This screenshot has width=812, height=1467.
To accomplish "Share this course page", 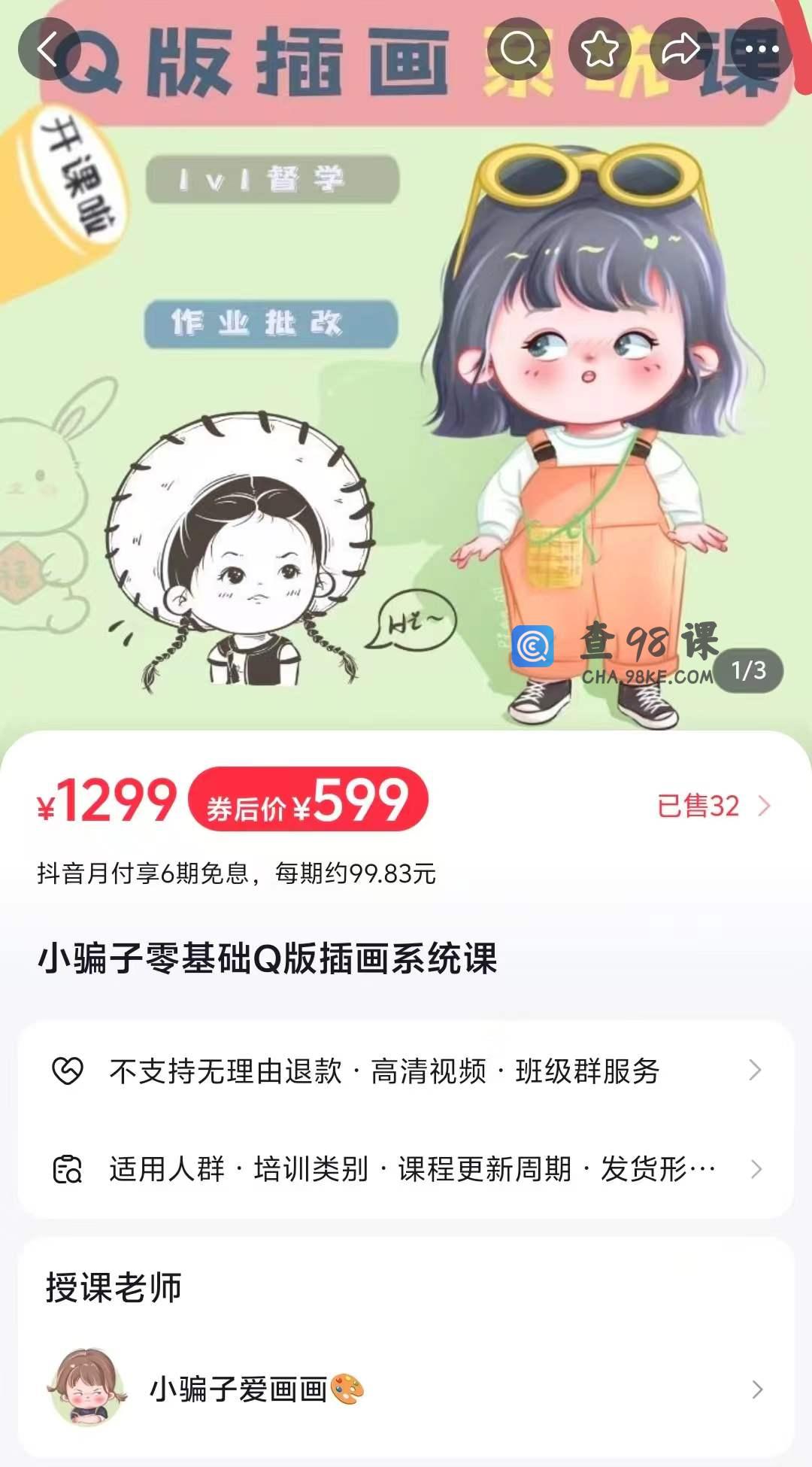I will click(680, 50).
